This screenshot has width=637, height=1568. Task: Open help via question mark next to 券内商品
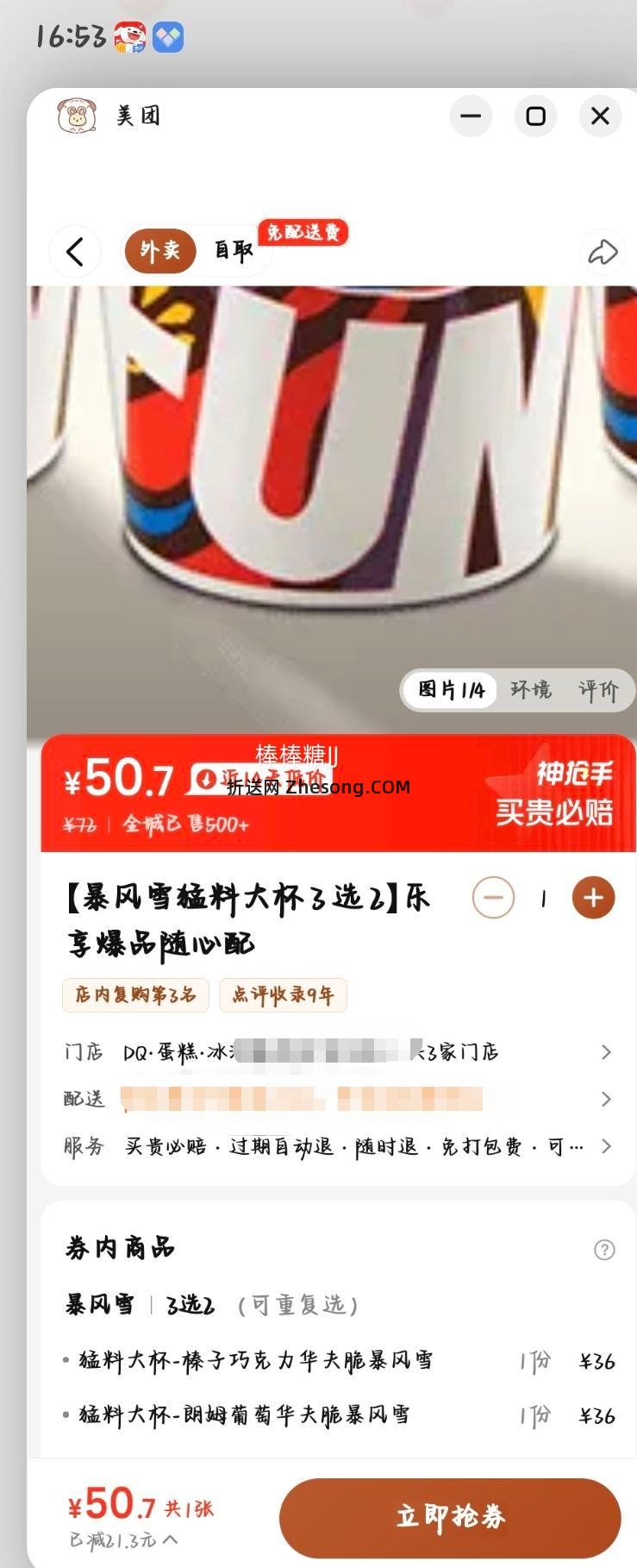[x=603, y=1249]
